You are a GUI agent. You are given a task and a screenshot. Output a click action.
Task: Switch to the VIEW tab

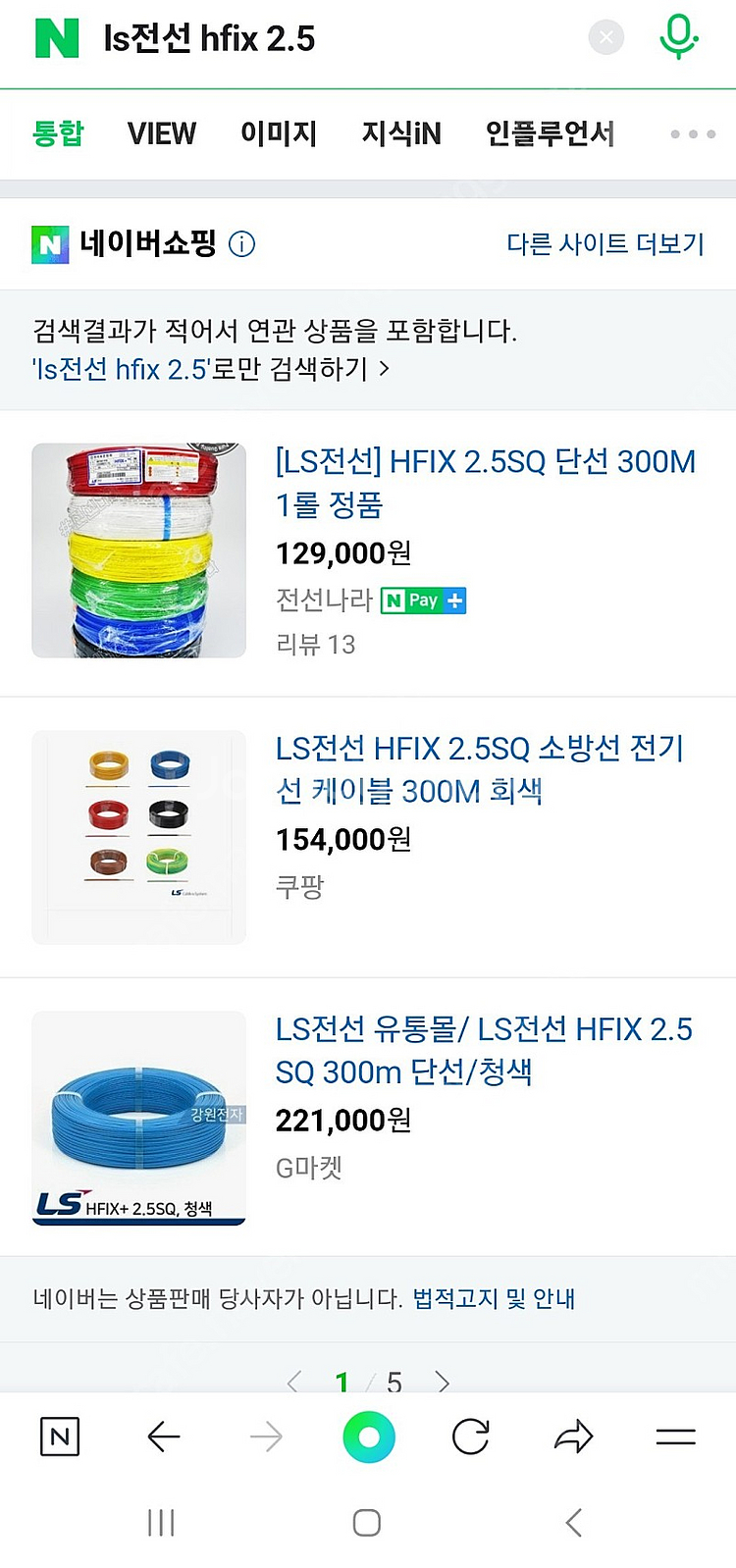click(161, 132)
